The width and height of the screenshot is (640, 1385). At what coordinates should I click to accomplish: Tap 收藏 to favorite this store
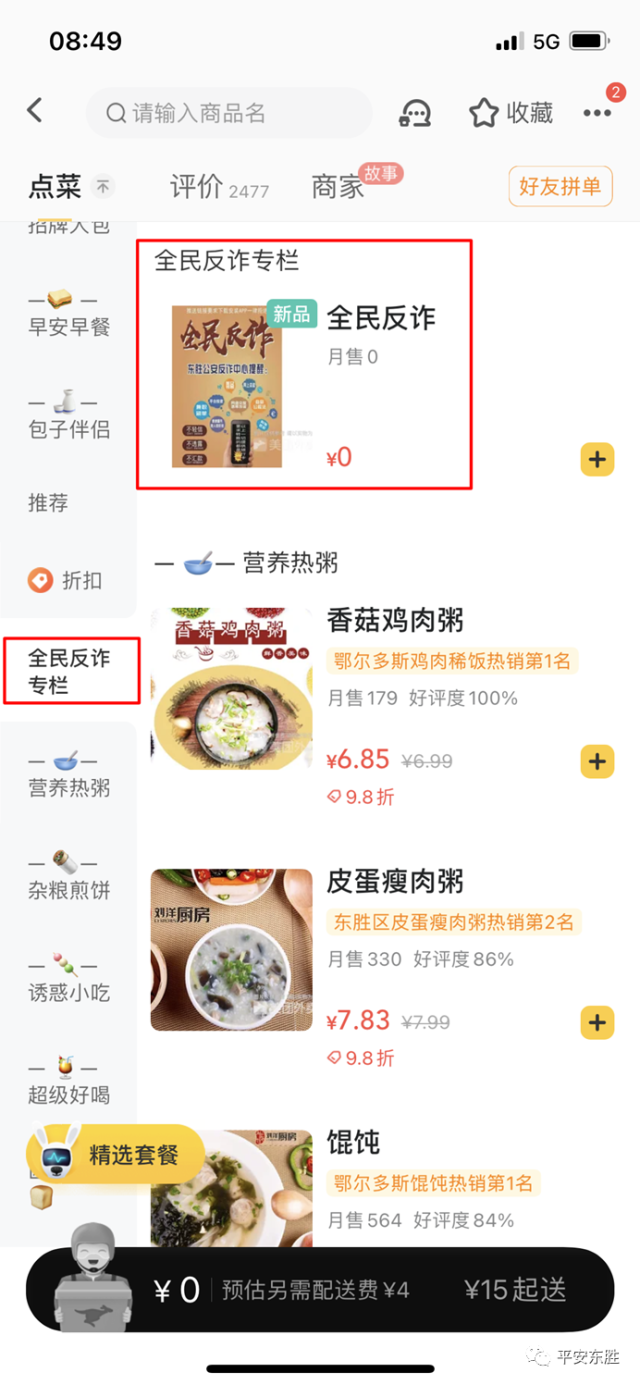pos(511,113)
